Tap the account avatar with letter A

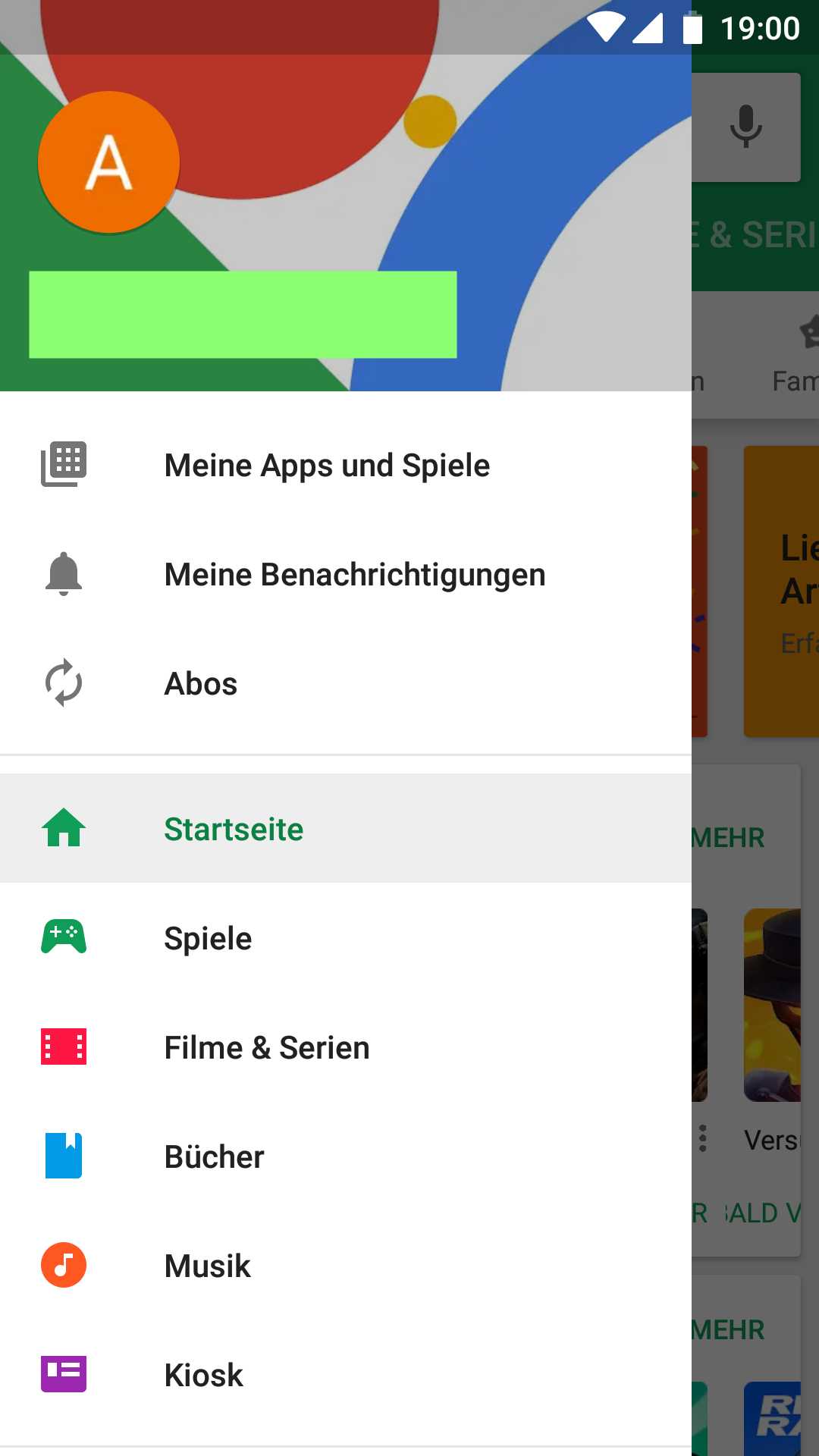(x=109, y=162)
